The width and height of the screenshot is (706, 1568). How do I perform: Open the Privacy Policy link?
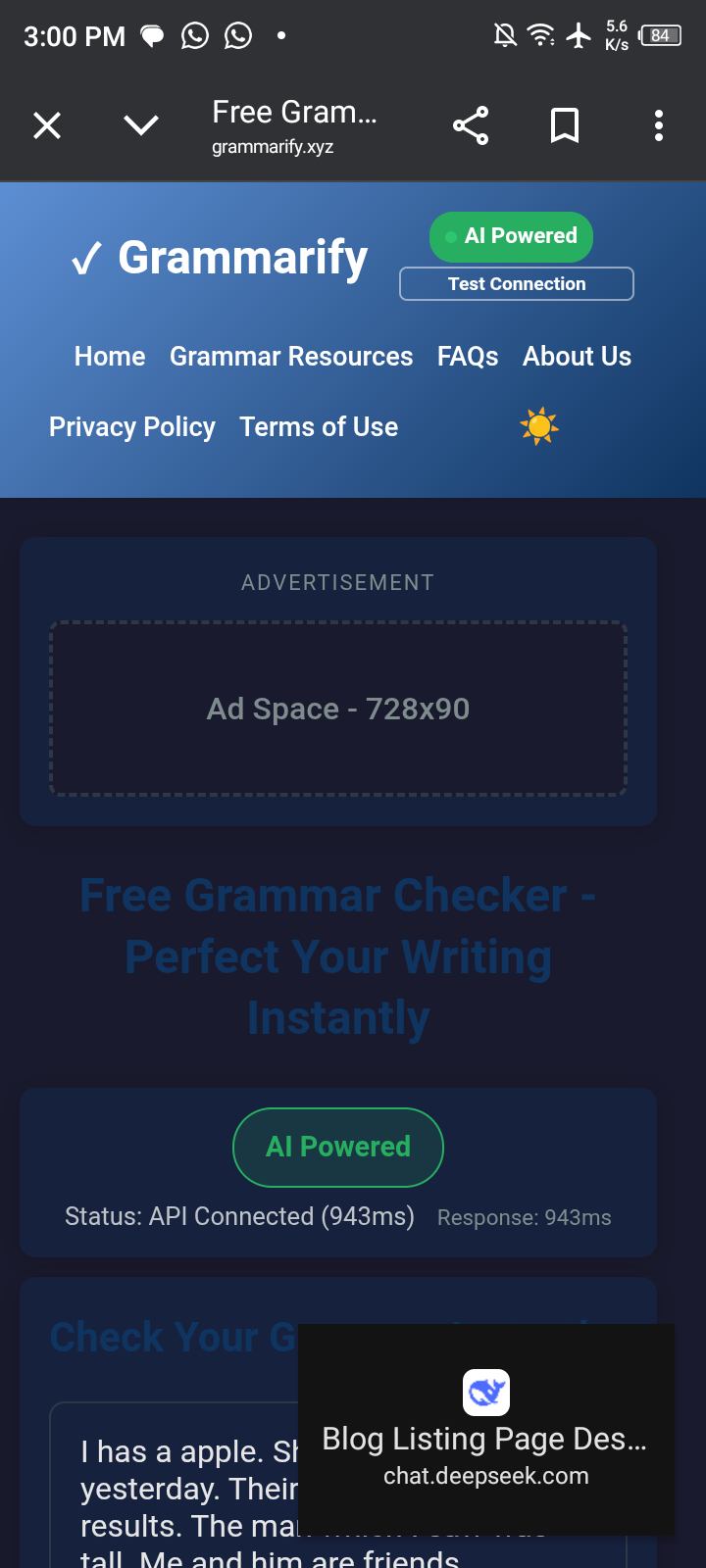[132, 426]
